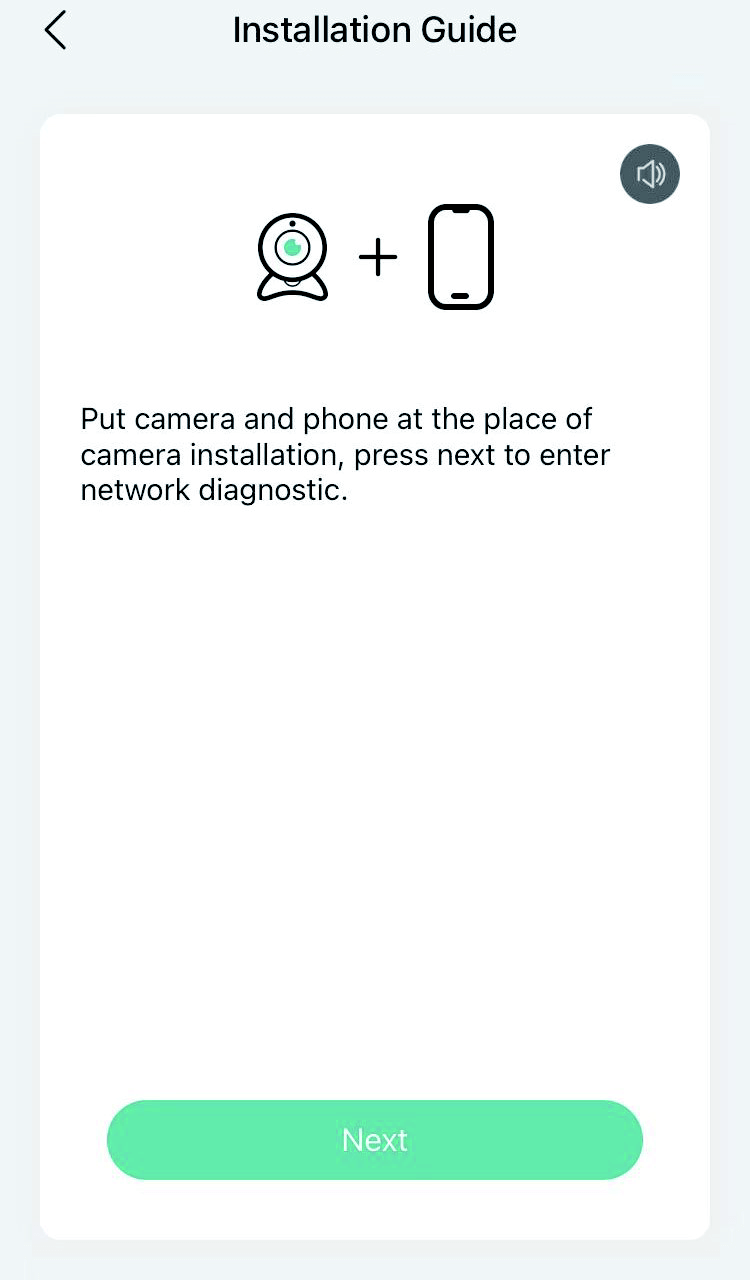Viewport: 750px width, 1280px height.
Task: Tap the green Next button
Action: 374,1139
